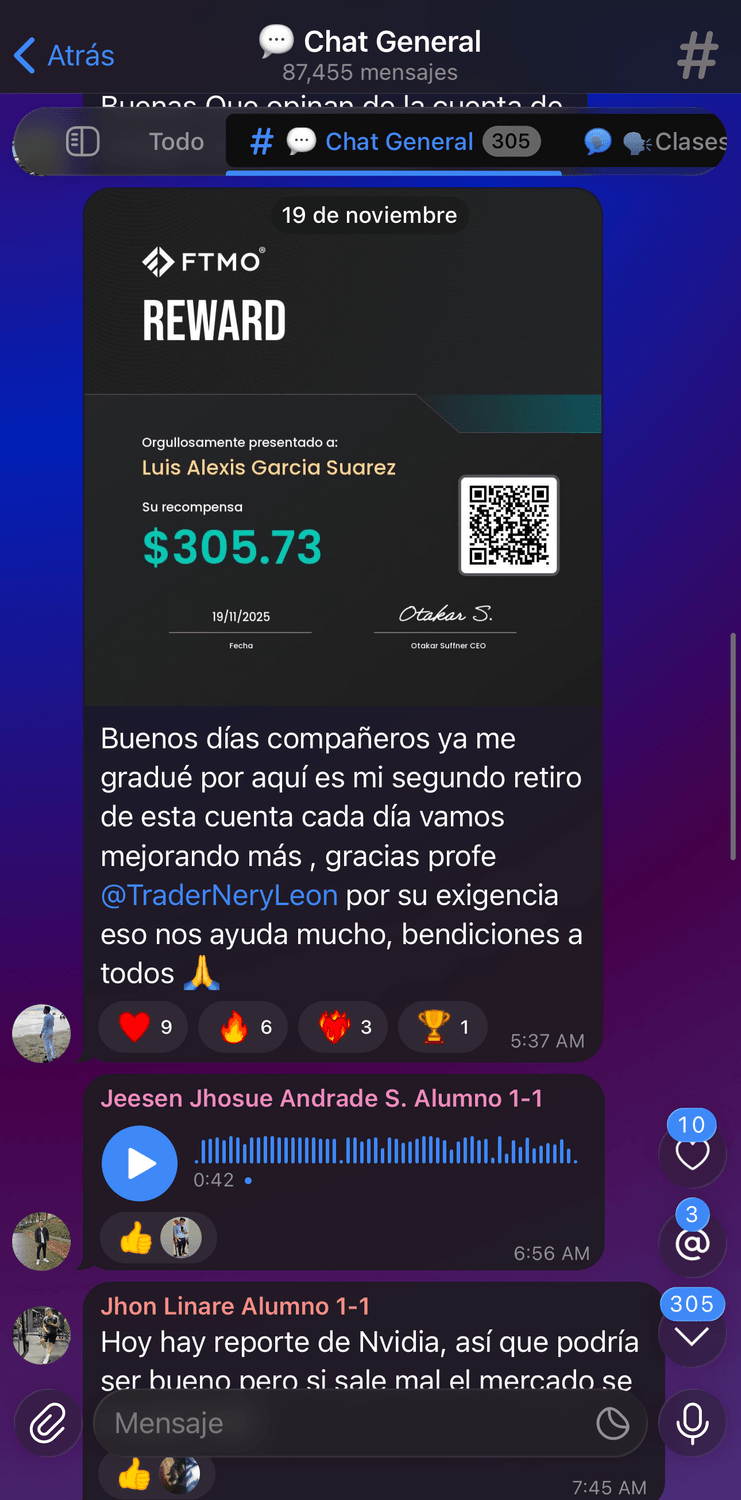
Task: Open the topics hashtag icon
Action: pos(697,56)
